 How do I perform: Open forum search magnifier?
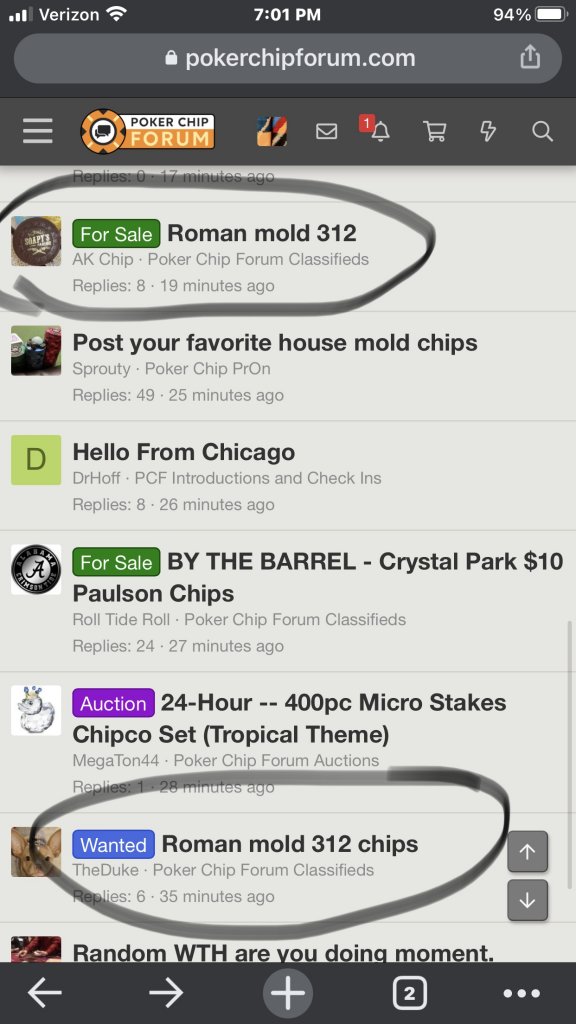(x=542, y=132)
